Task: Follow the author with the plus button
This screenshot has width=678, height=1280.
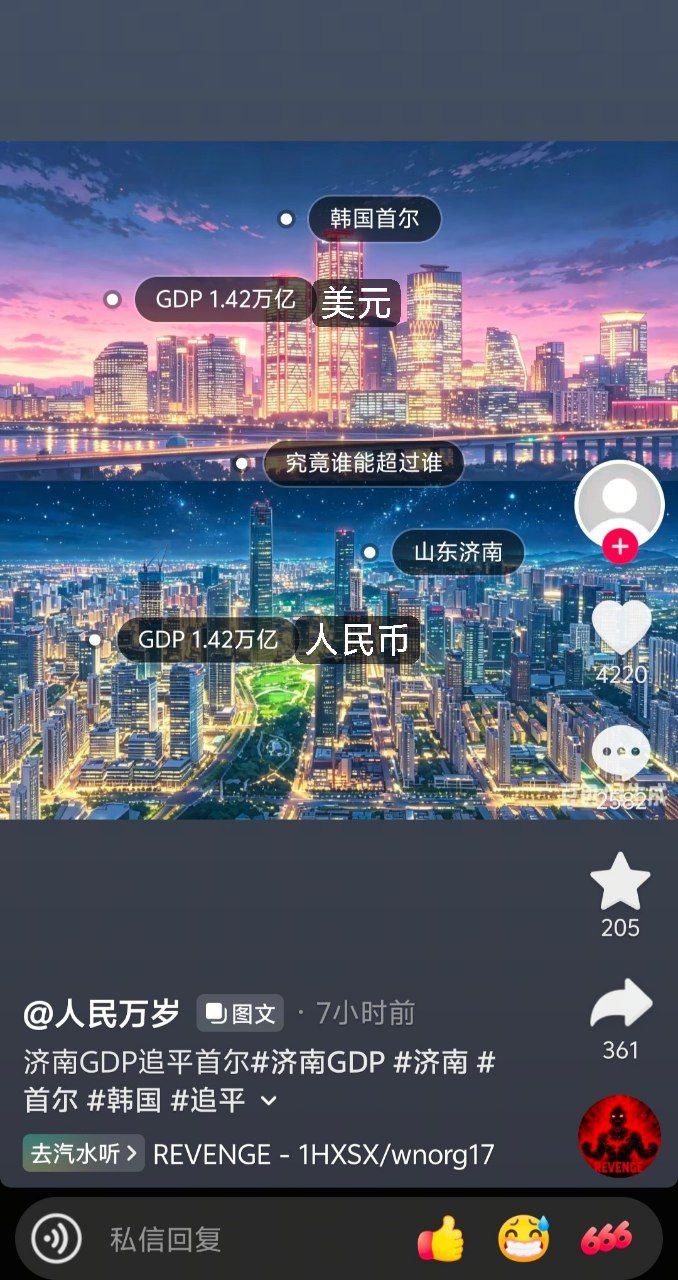Action: click(620, 547)
